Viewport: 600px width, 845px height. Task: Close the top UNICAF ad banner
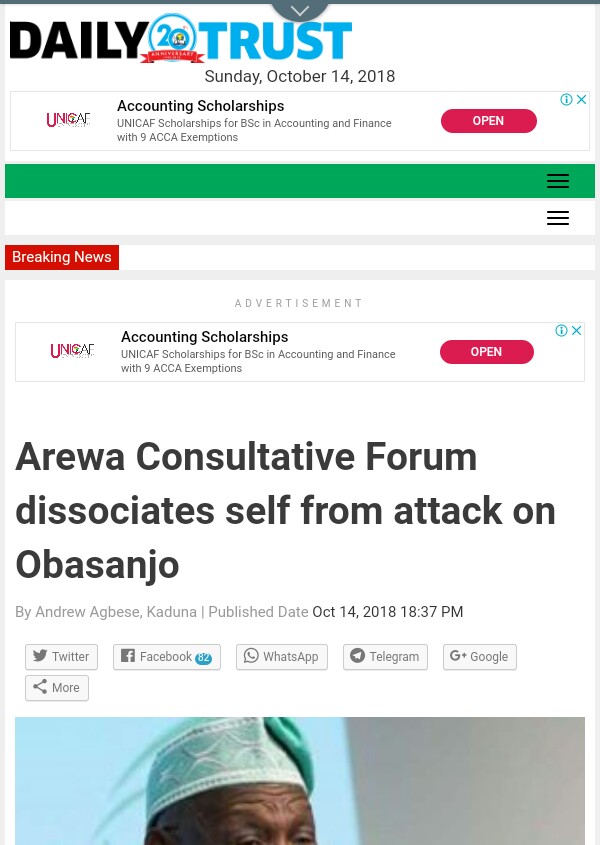pyautogui.click(x=582, y=100)
